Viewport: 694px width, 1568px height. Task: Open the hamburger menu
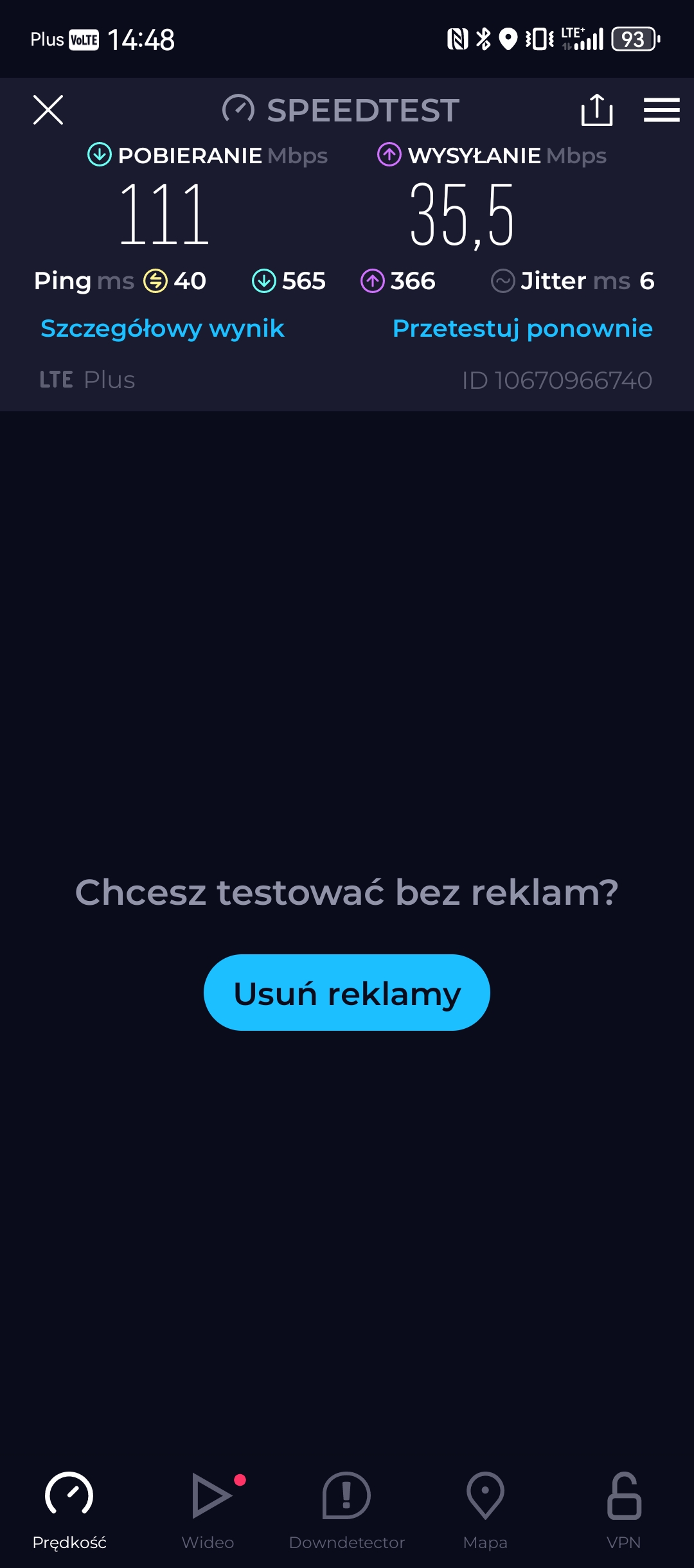[x=662, y=110]
